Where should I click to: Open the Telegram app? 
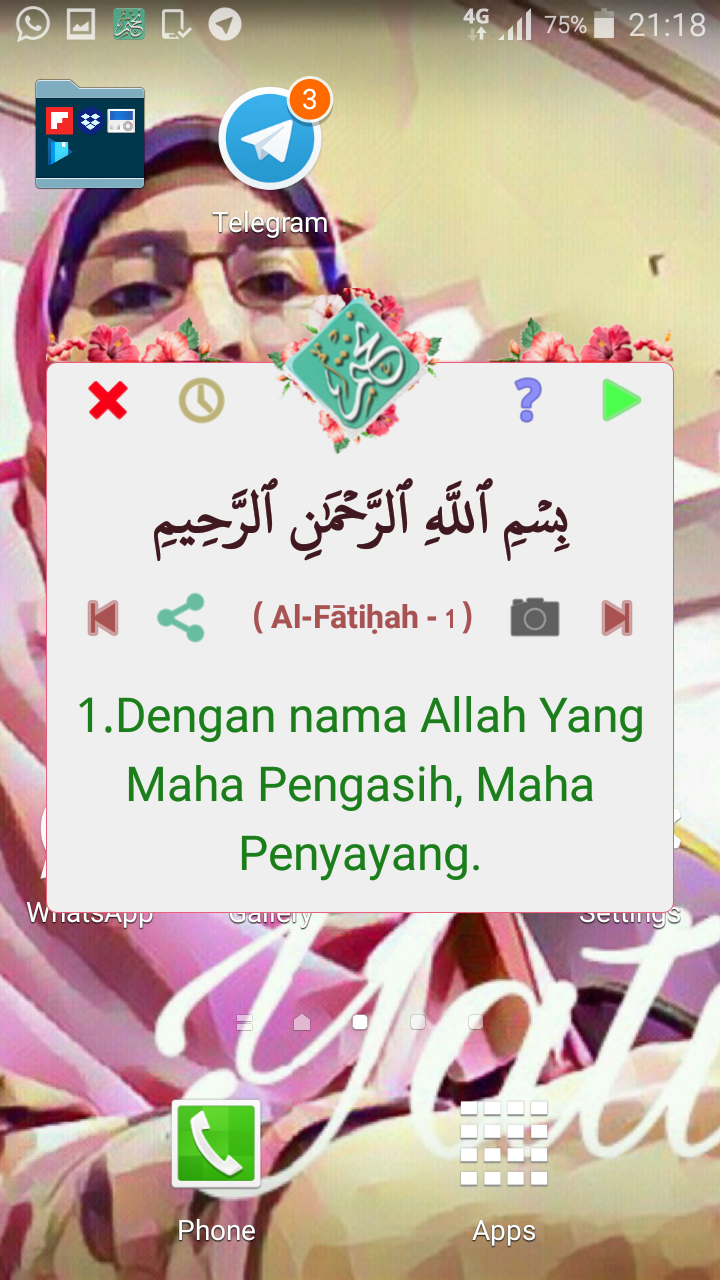pyautogui.click(x=270, y=140)
